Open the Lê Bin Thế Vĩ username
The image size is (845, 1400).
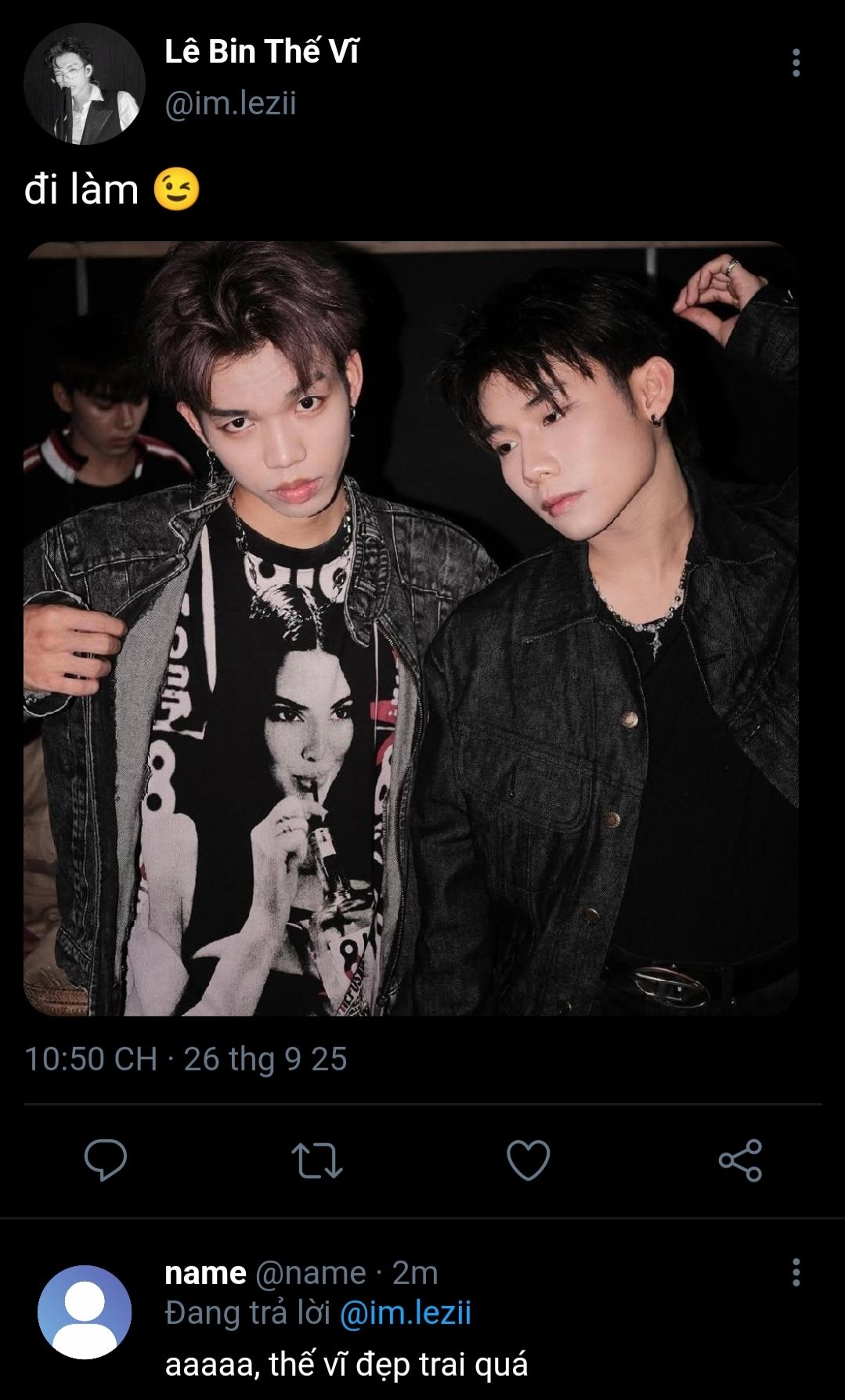[262, 52]
